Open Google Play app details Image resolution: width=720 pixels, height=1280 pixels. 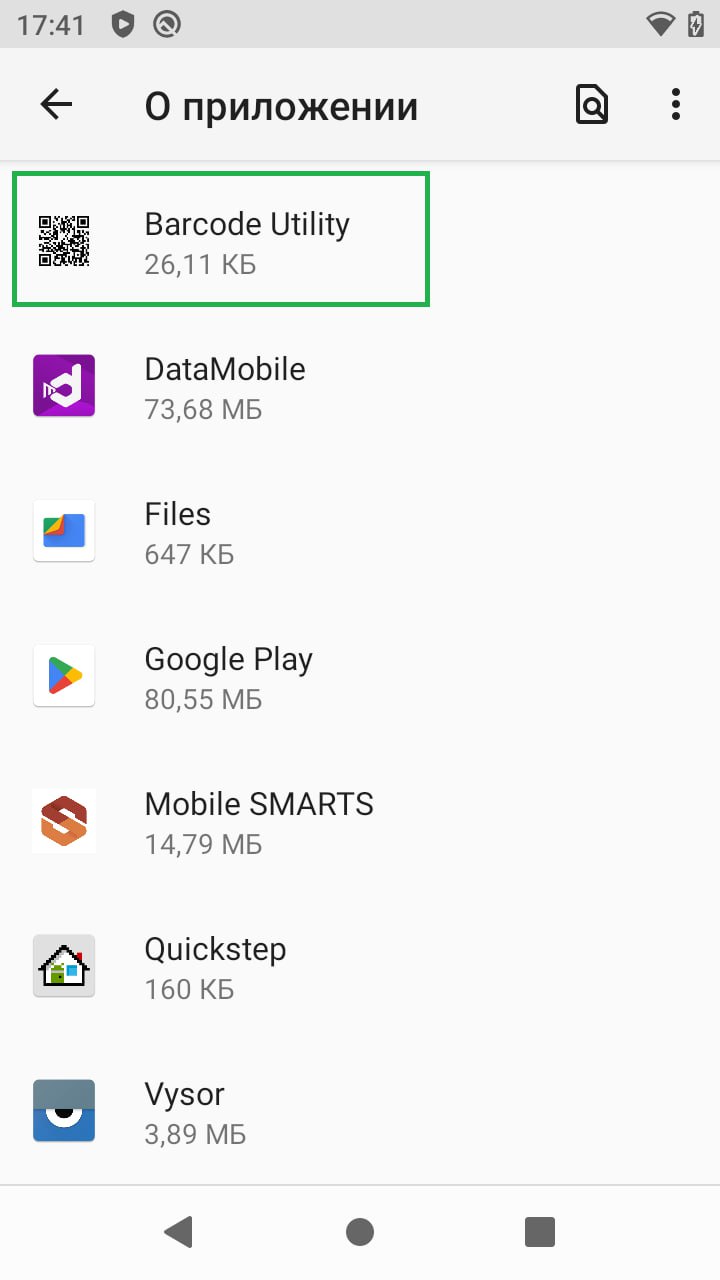pos(229,676)
